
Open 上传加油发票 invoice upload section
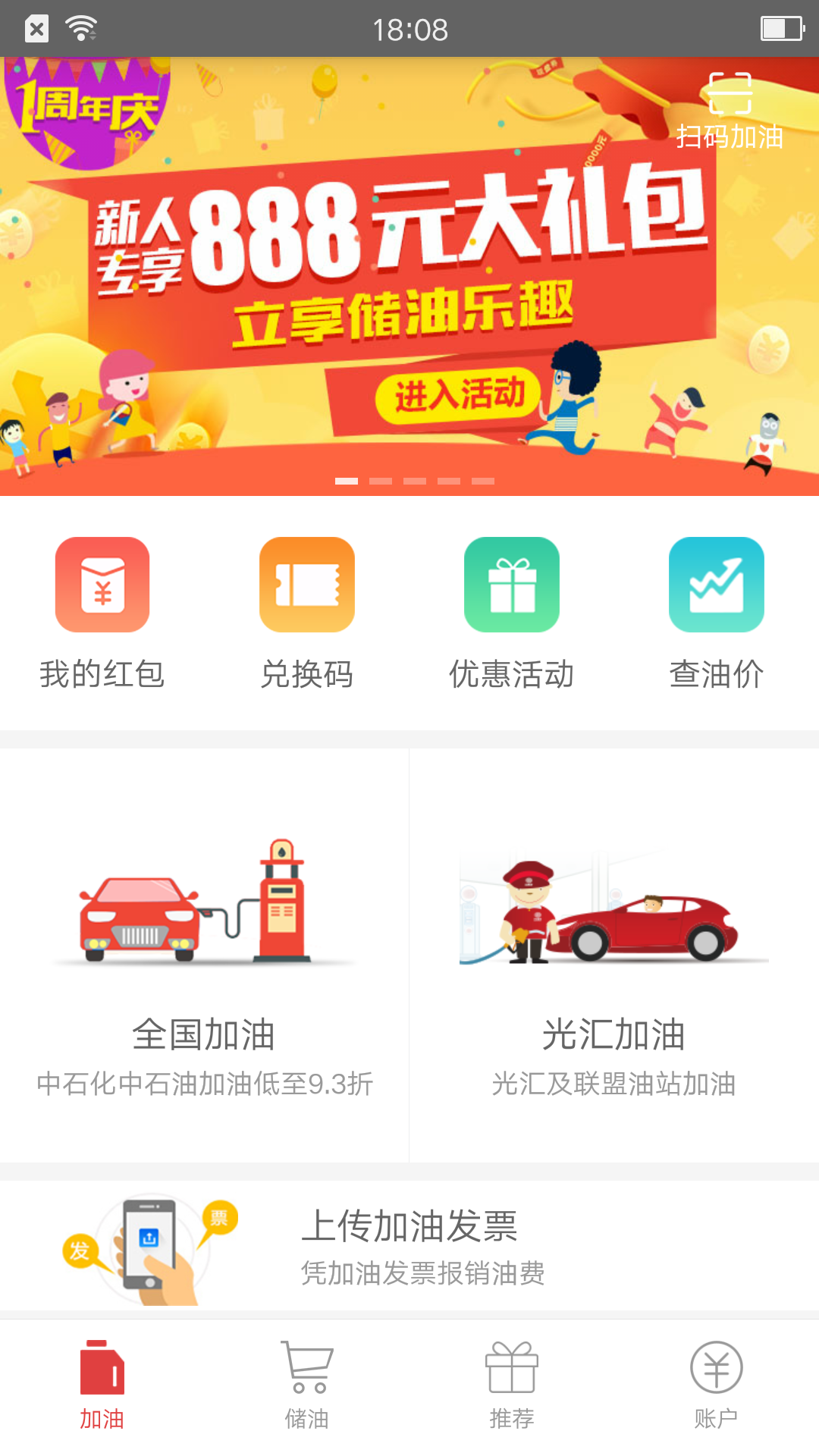[409, 1244]
